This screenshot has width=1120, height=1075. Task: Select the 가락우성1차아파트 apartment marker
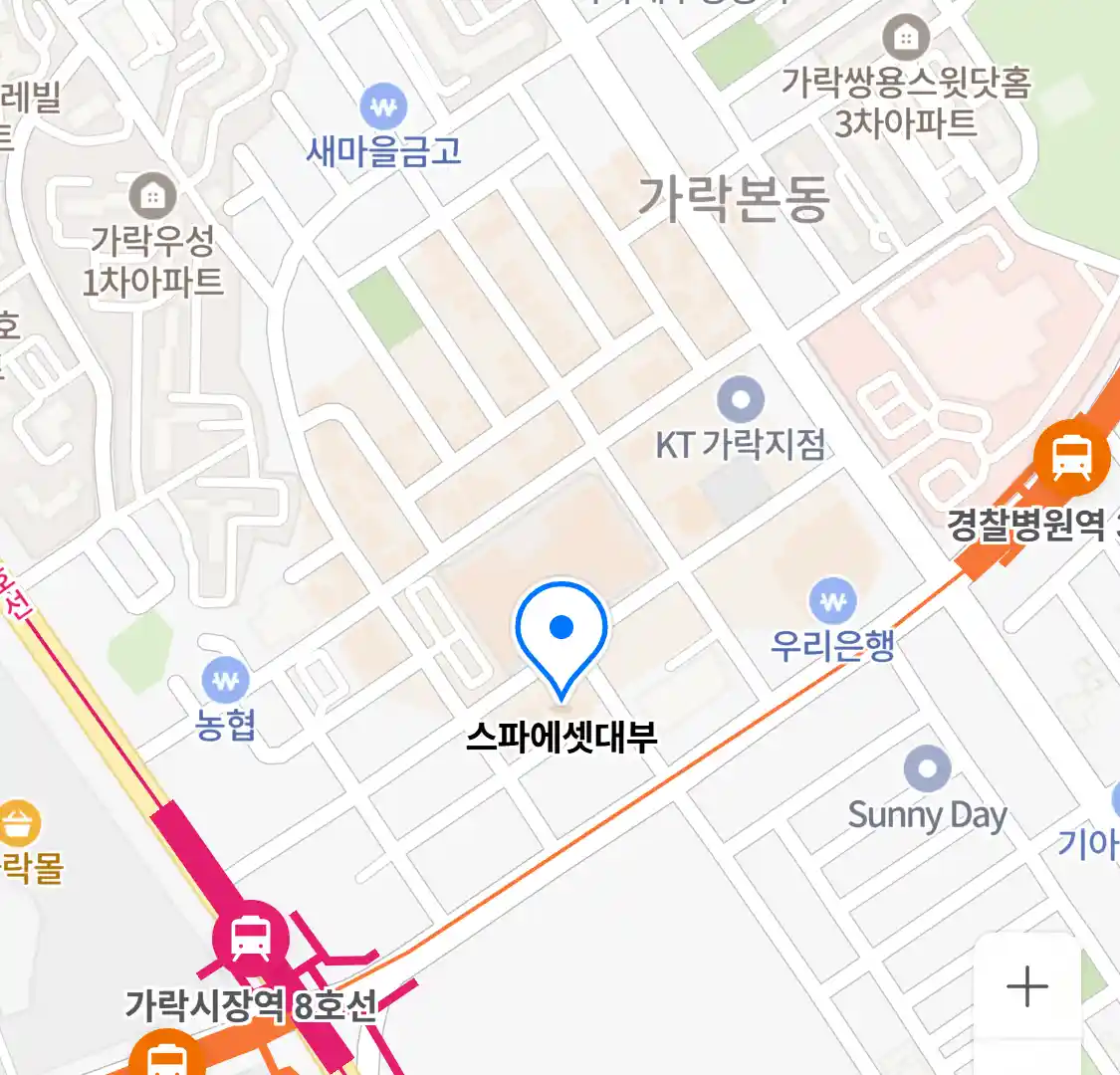[152, 196]
